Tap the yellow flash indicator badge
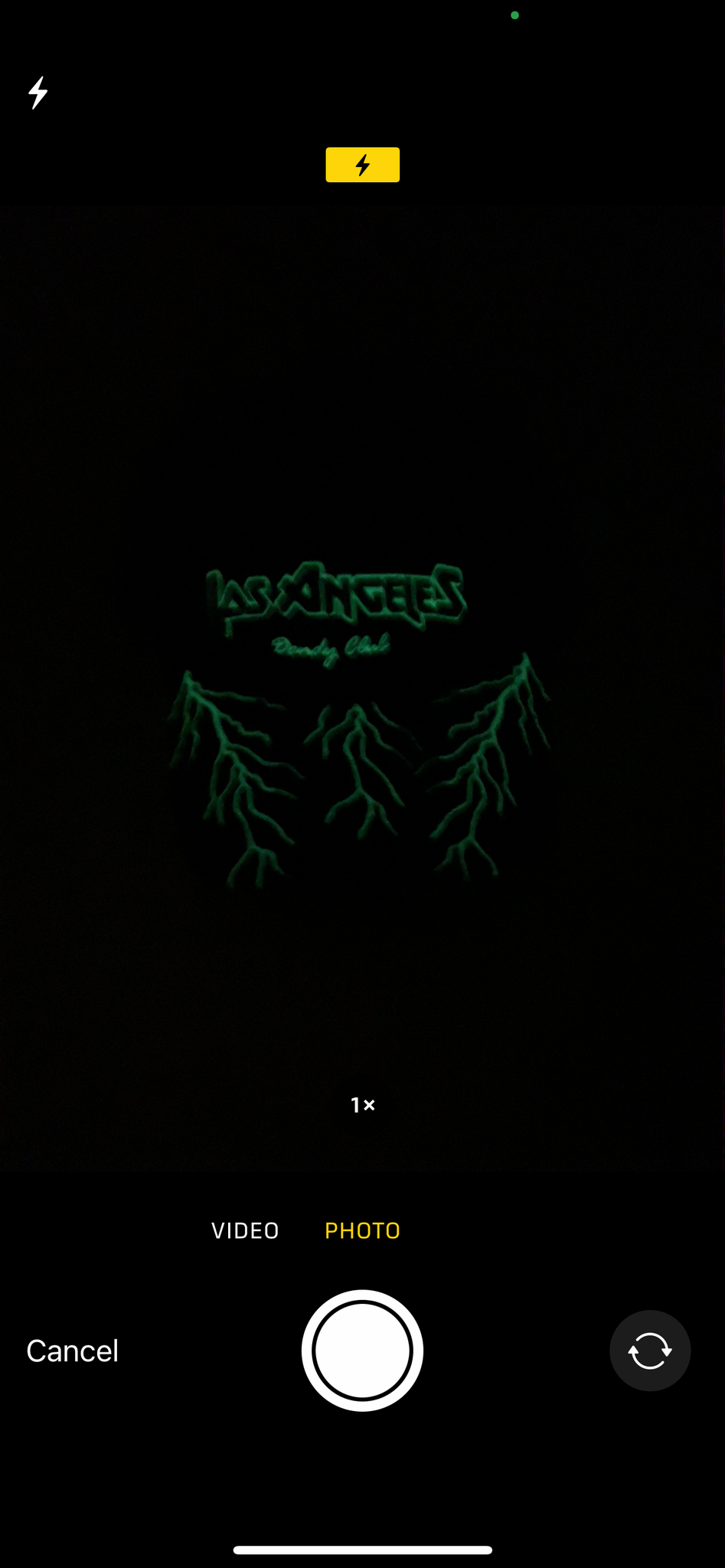725x1568 pixels. pyautogui.click(x=362, y=165)
